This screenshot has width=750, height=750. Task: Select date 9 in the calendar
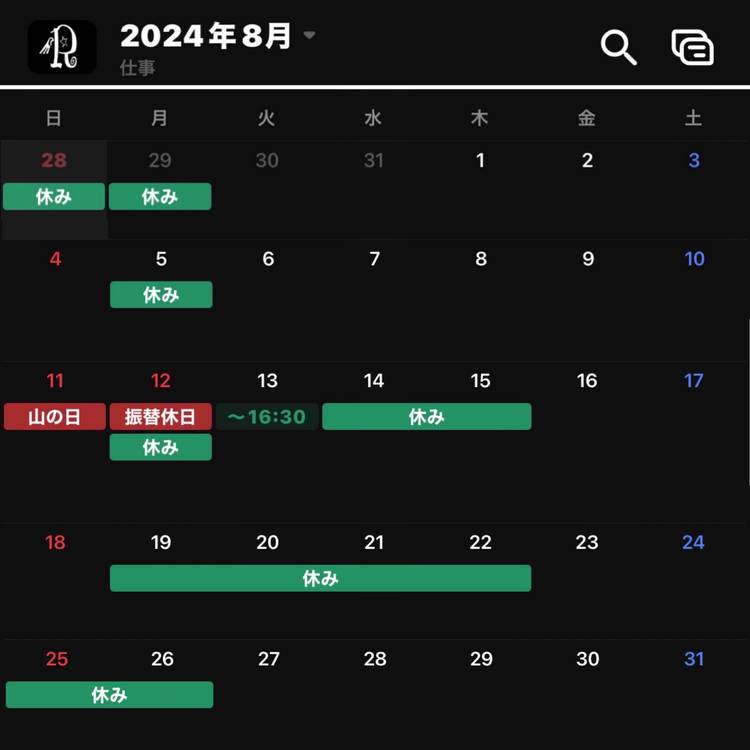tap(588, 259)
